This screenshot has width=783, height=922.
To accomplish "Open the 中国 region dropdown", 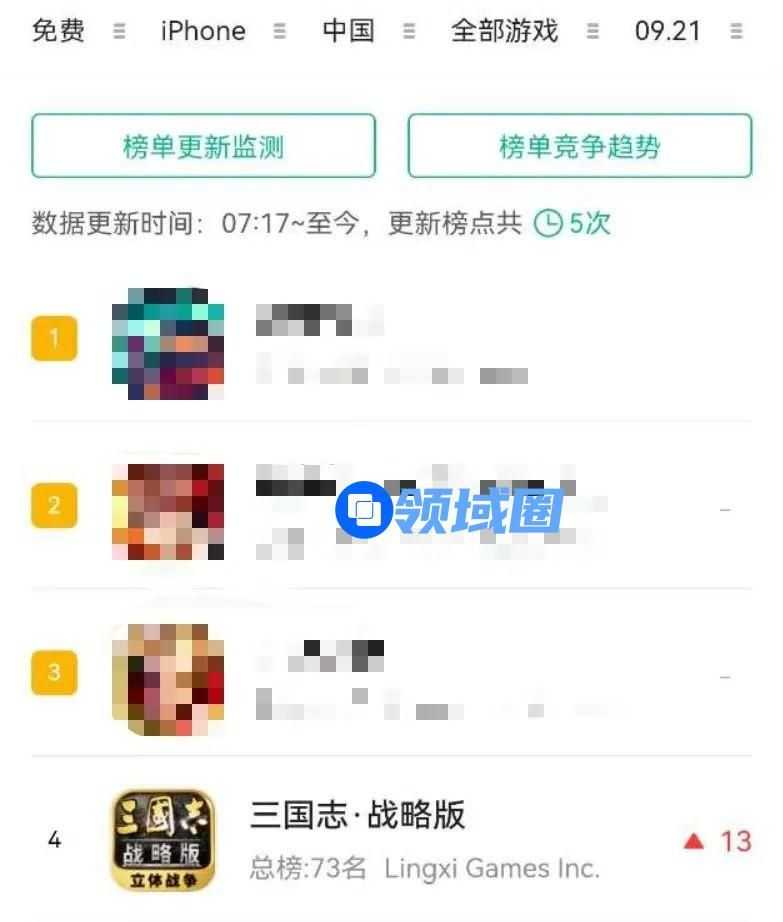I will (367, 31).
